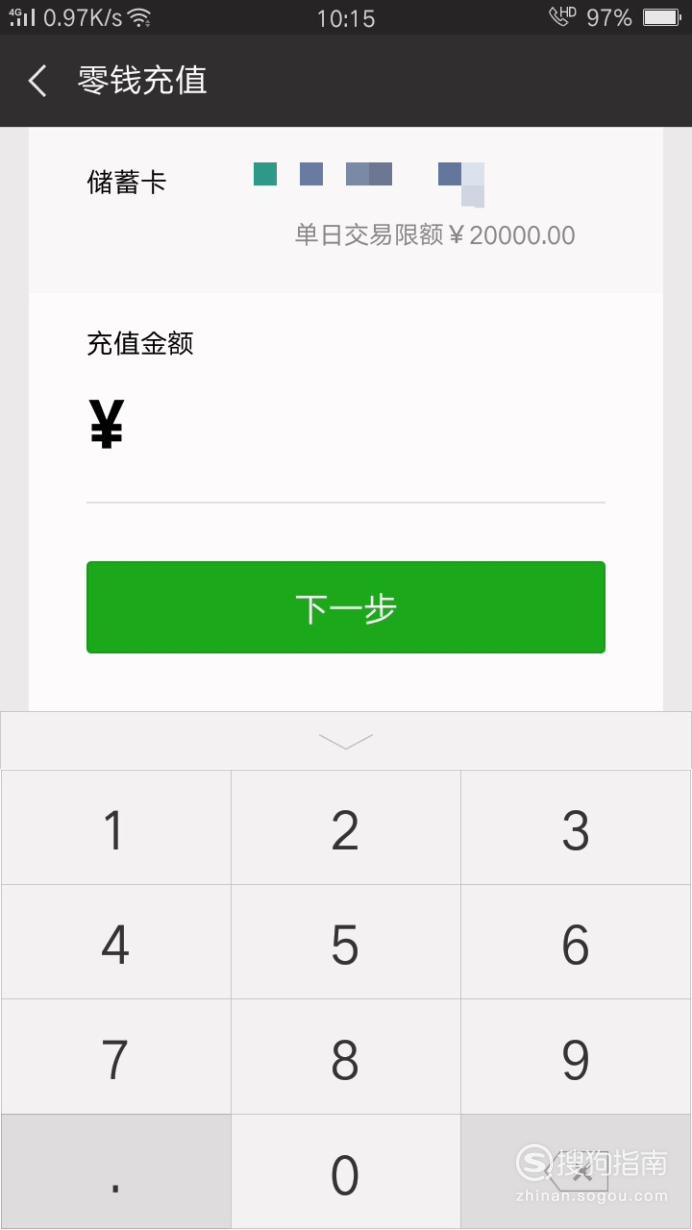Collapse the numeric keypad with the chevron

coord(346,741)
